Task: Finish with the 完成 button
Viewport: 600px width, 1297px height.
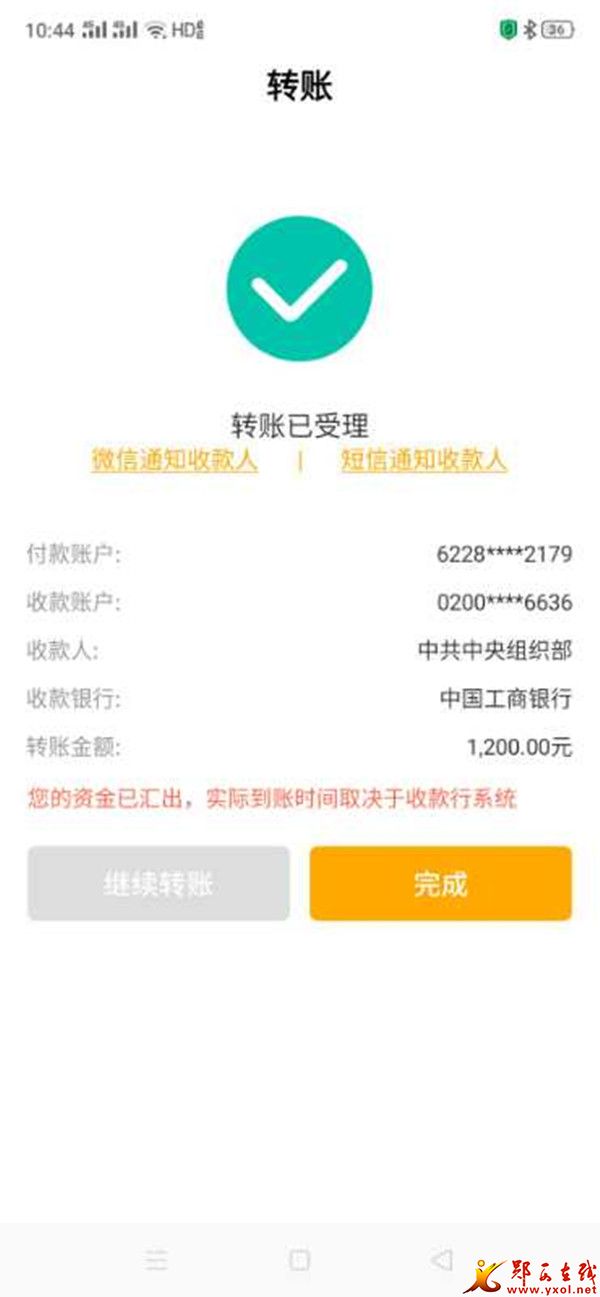Action: pyautogui.click(x=440, y=884)
